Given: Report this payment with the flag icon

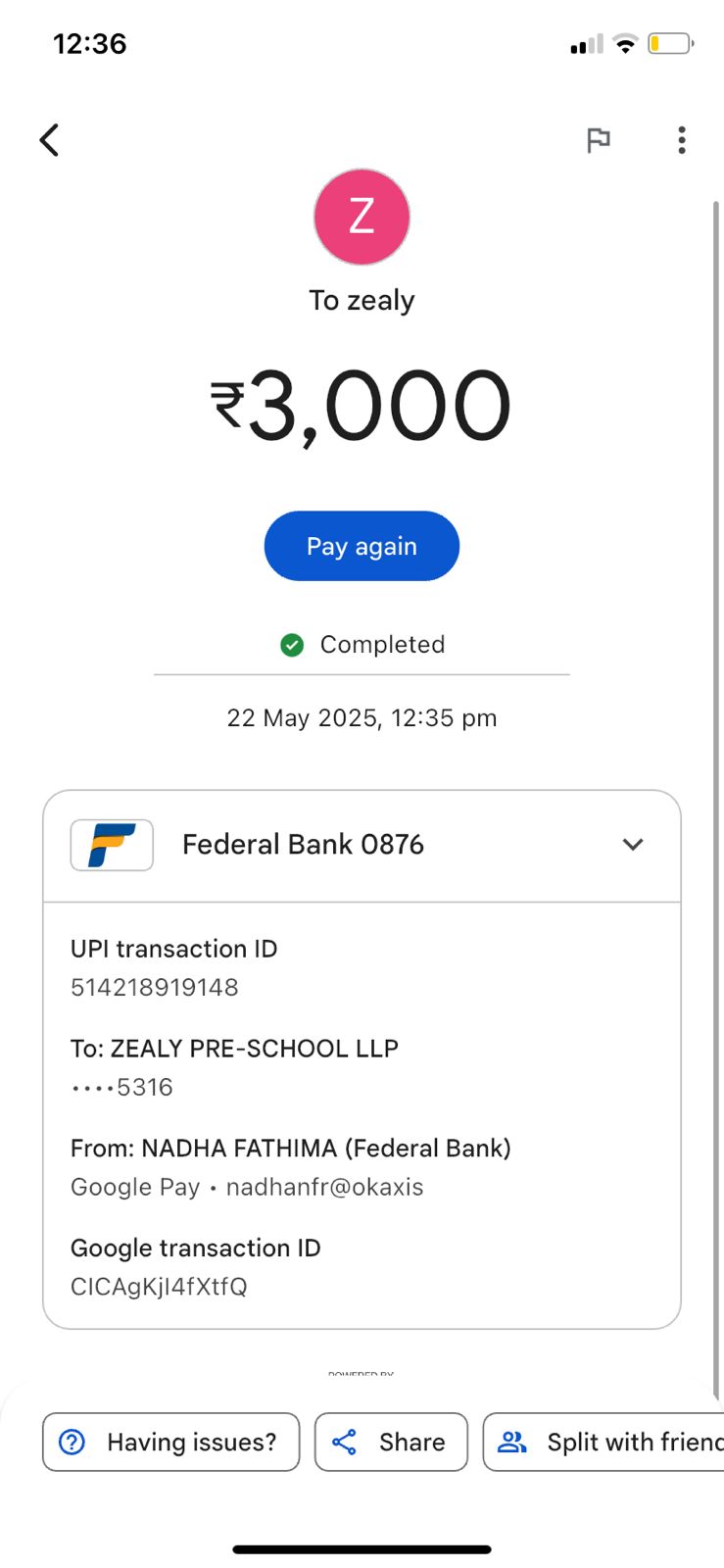Looking at the screenshot, I should [598, 140].
